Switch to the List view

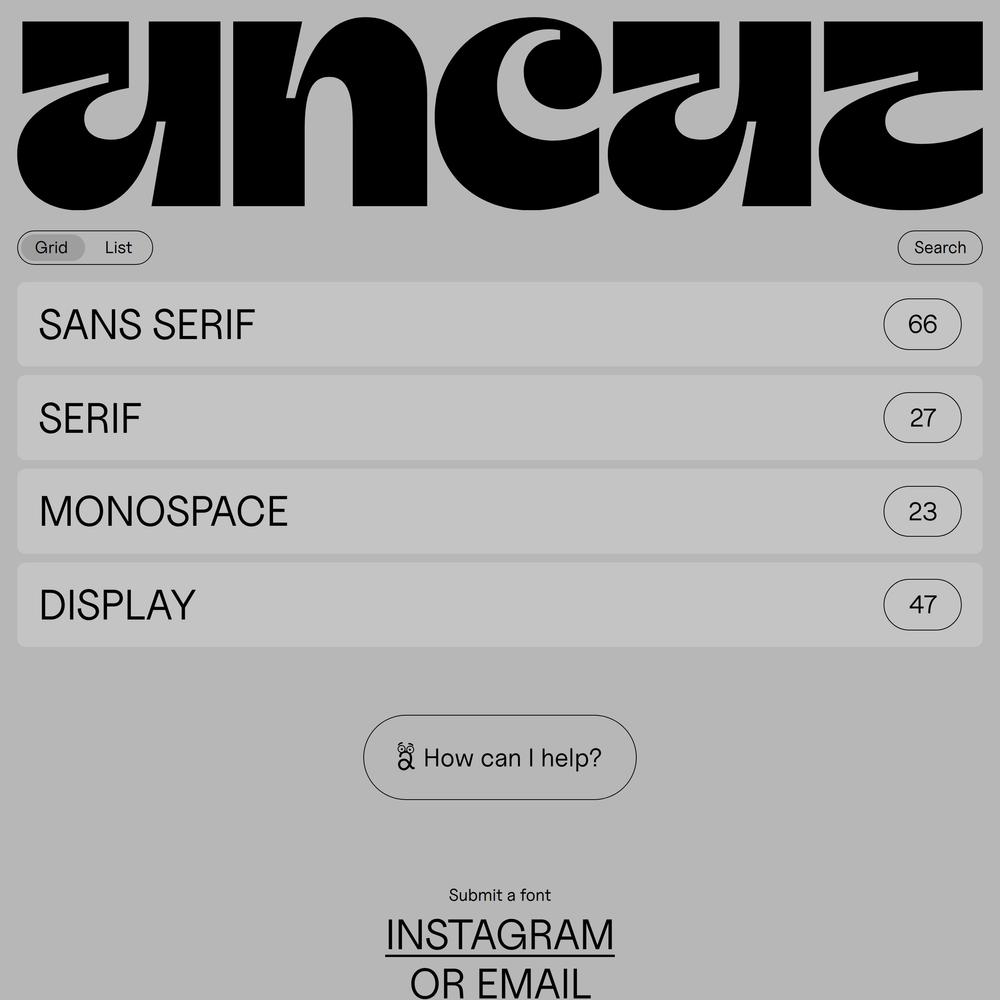[x=118, y=248]
